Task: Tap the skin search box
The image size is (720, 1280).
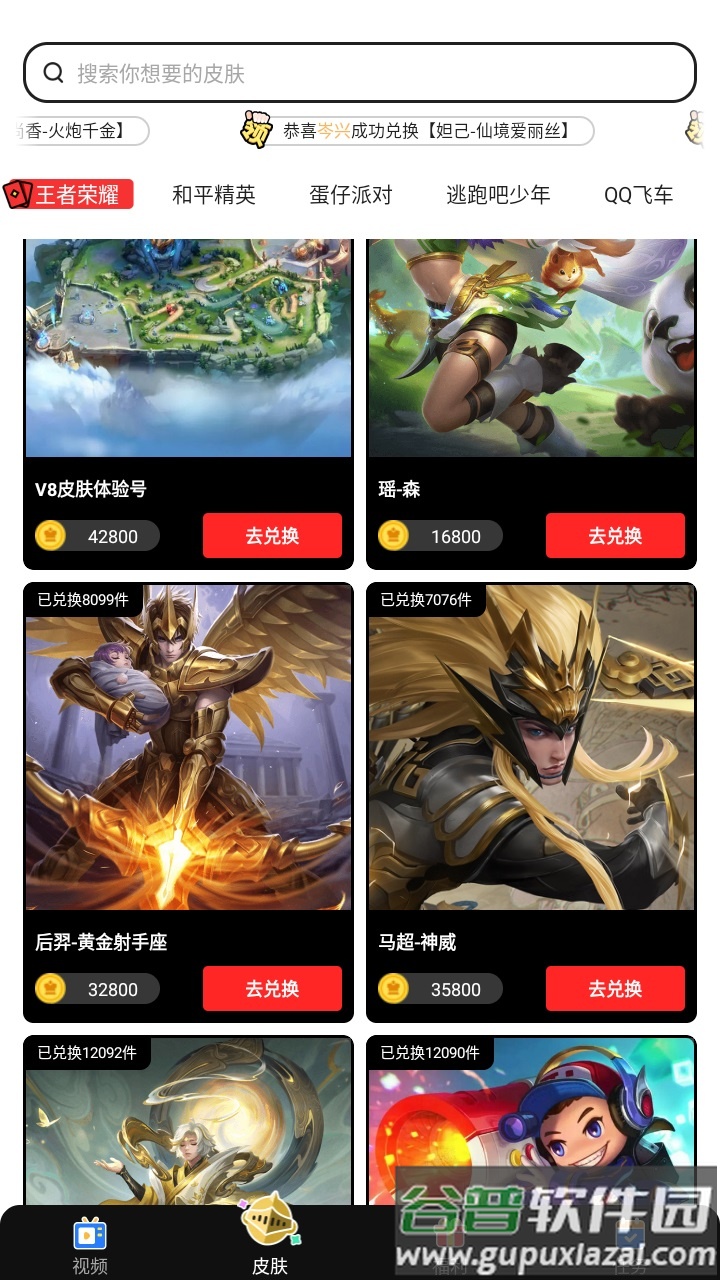Action: click(x=360, y=73)
